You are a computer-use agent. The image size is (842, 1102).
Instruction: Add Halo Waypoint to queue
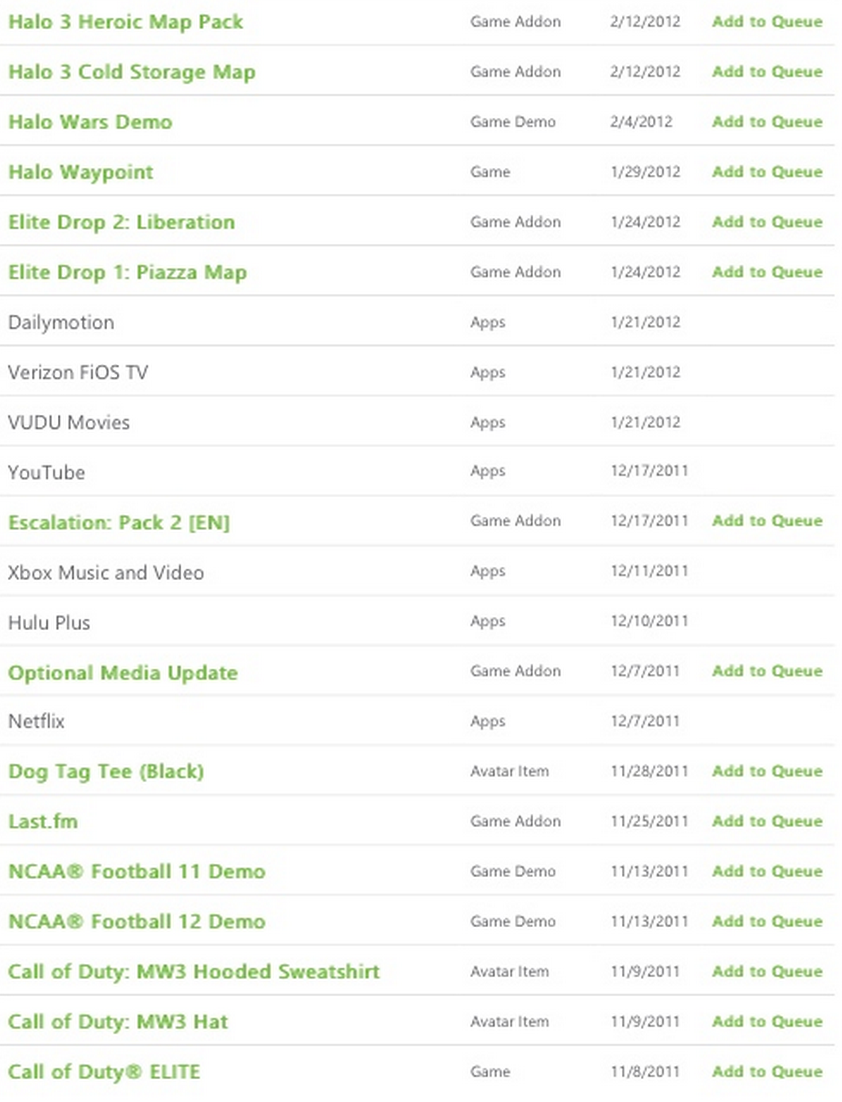coord(767,172)
